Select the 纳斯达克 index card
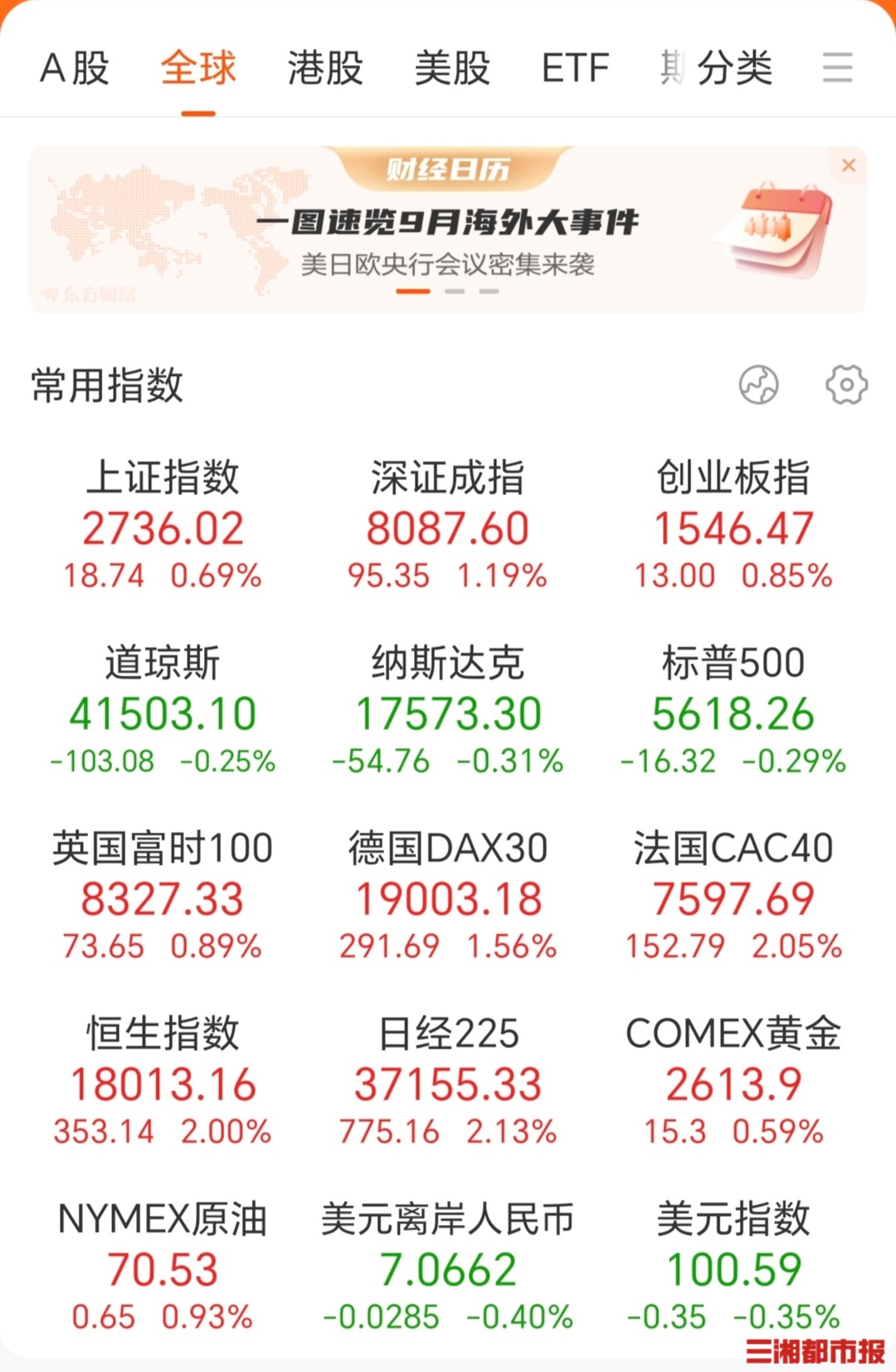 448,711
